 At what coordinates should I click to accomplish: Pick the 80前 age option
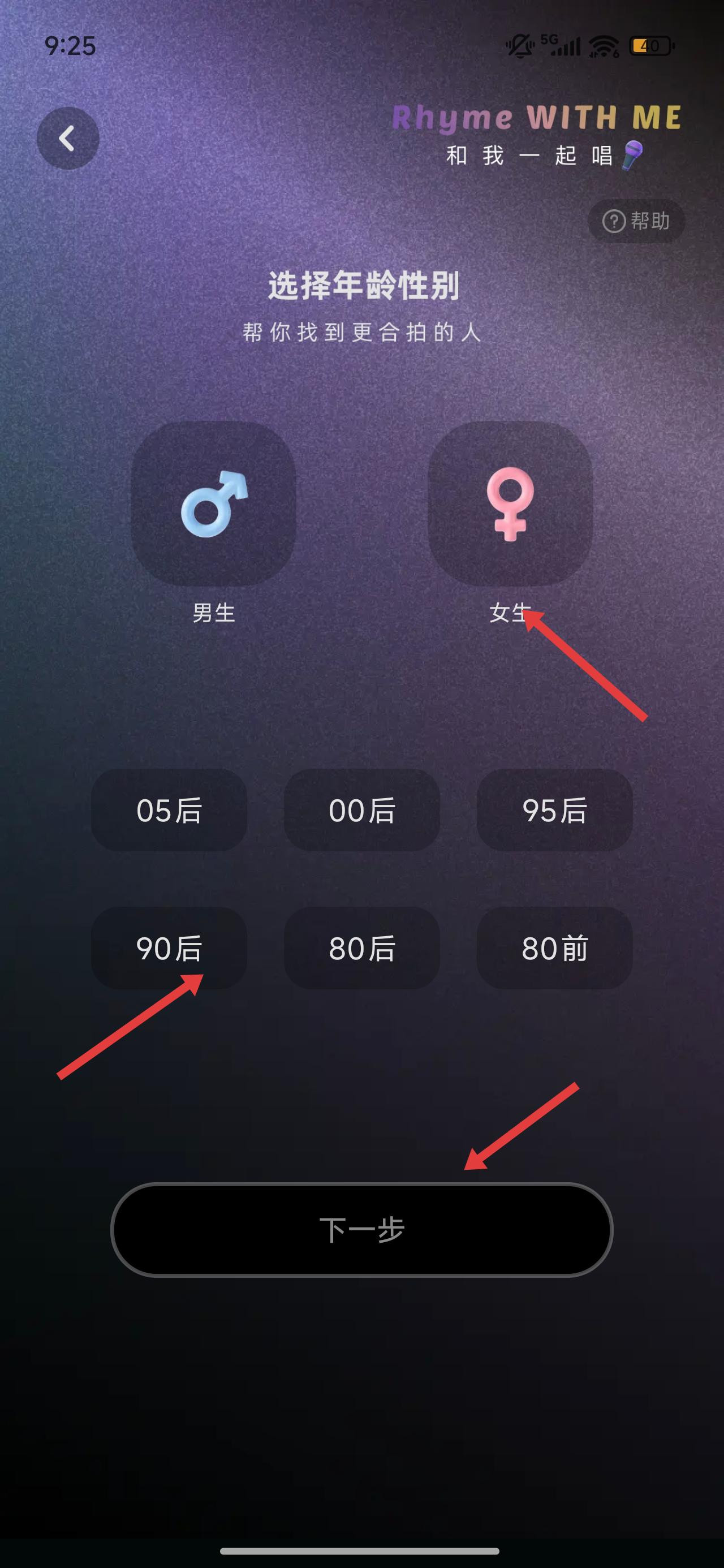coord(554,949)
